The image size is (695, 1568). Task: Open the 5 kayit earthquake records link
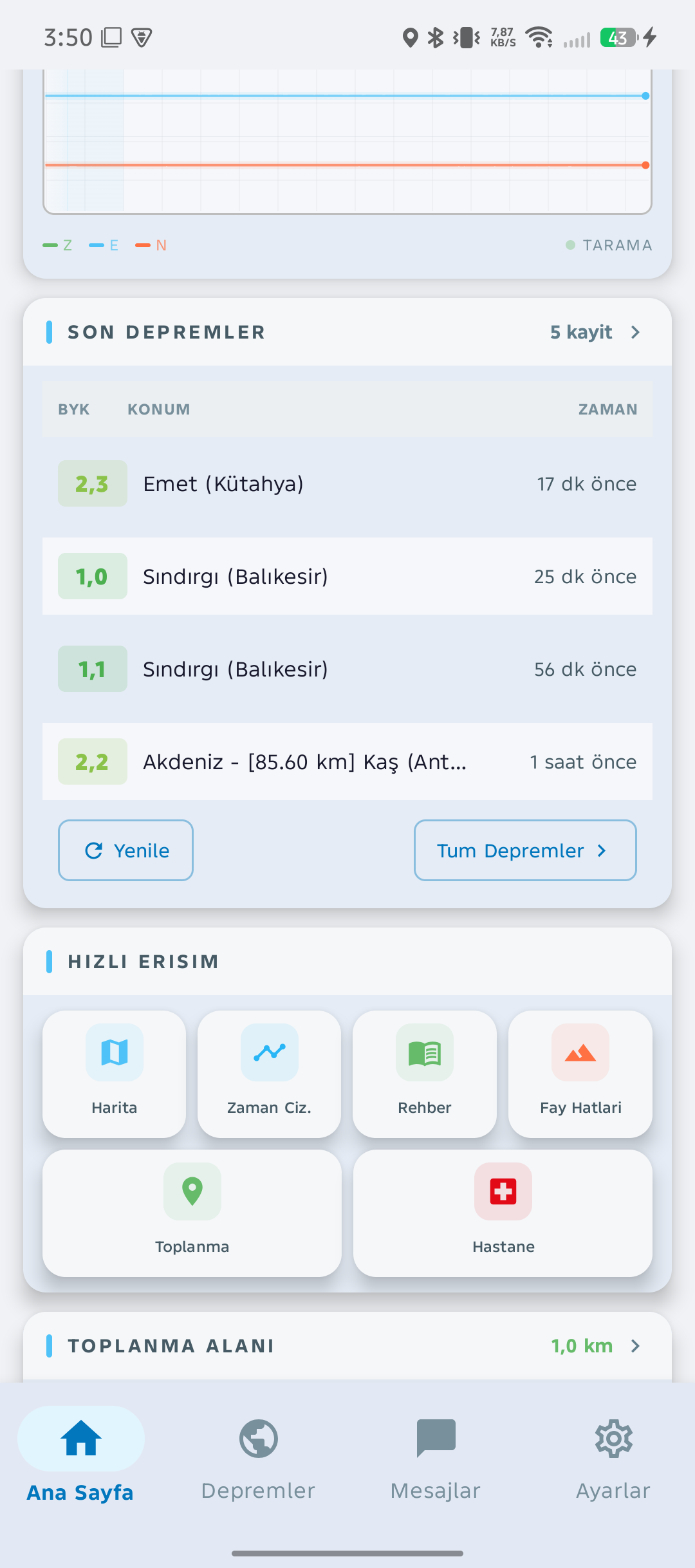click(x=595, y=332)
